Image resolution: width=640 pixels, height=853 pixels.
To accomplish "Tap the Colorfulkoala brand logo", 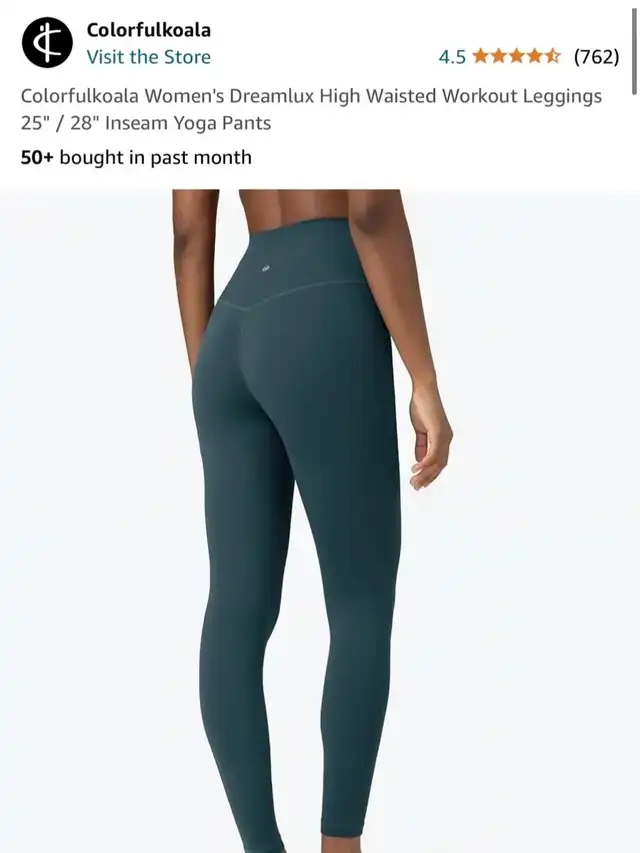I will (x=47, y=42).
